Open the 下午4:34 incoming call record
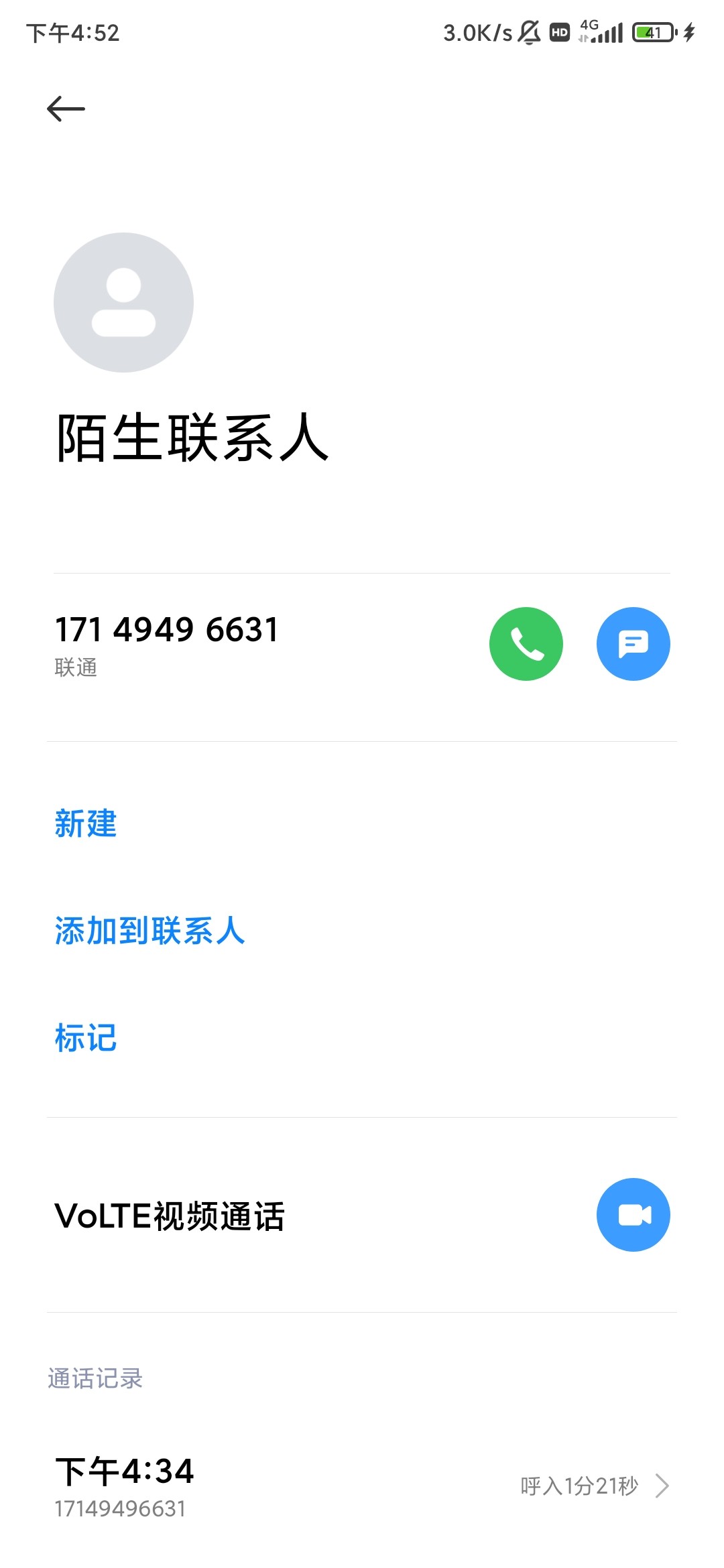The height and width of the screenshot is (1568, 724). point(362,1486)
